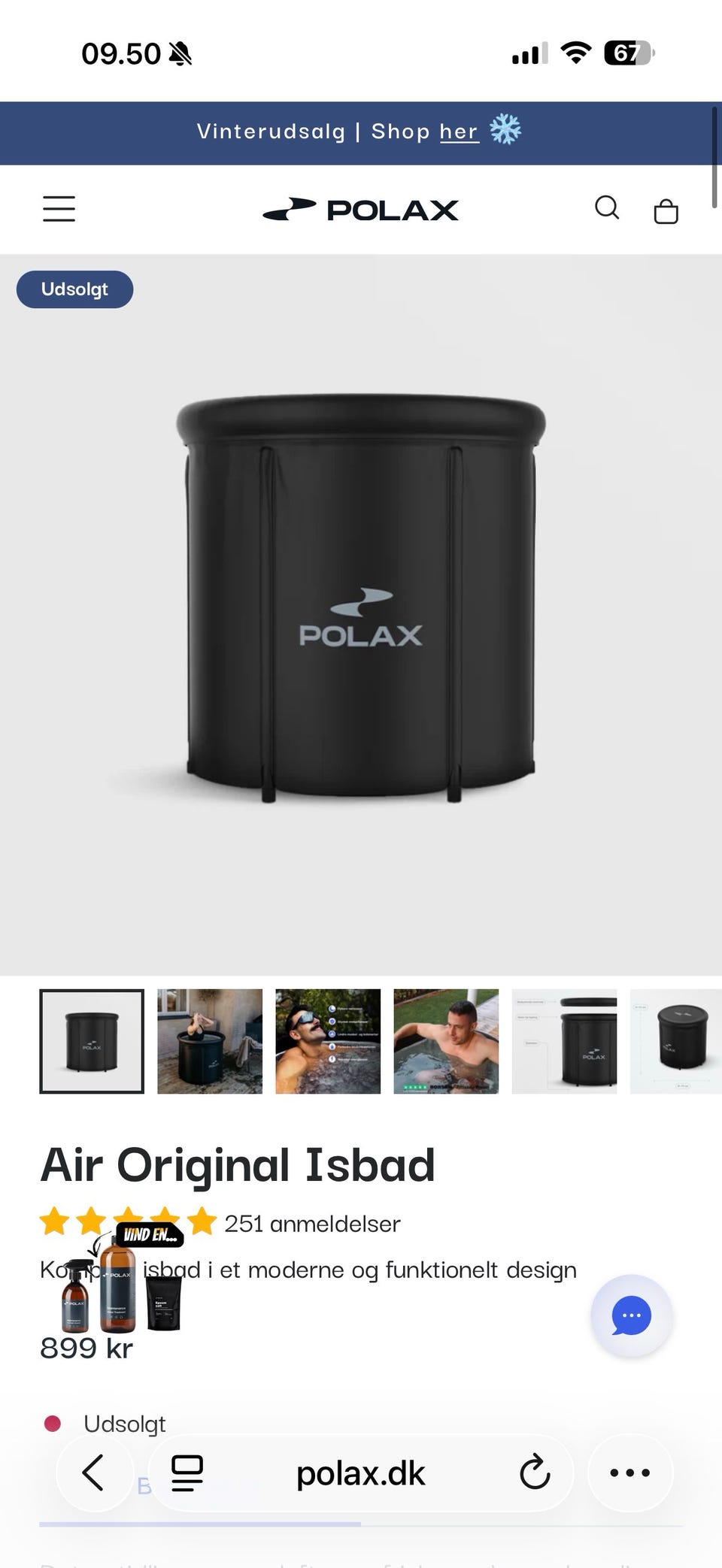The width and height of the screenshot is (722, 1568).
Task: Open the 'Vind en...' prize popup
Action: click(120, 1282)
